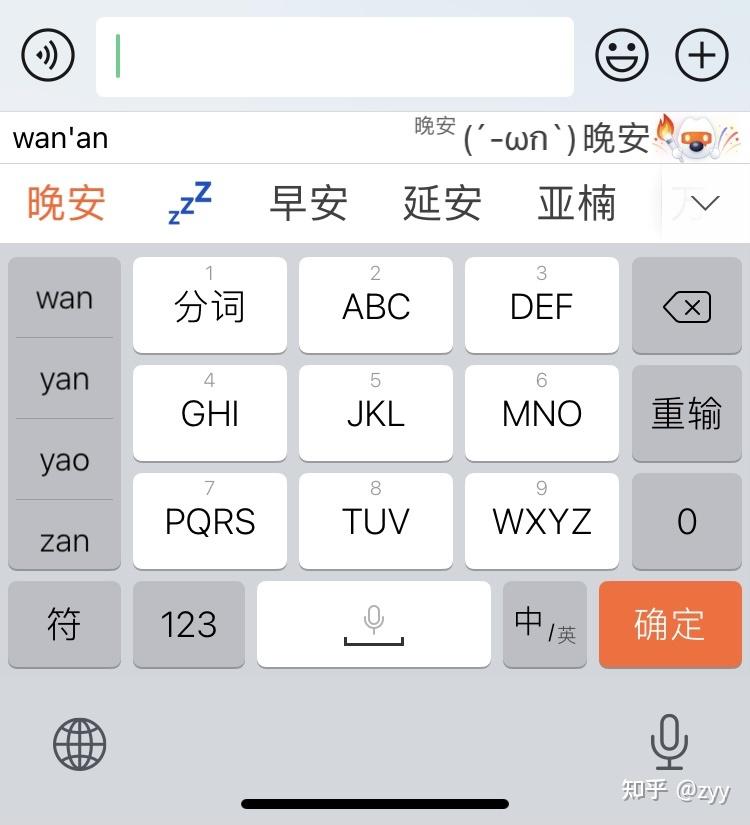
Task: Choose the candidate 亚楠
Action: coord(576,203)
